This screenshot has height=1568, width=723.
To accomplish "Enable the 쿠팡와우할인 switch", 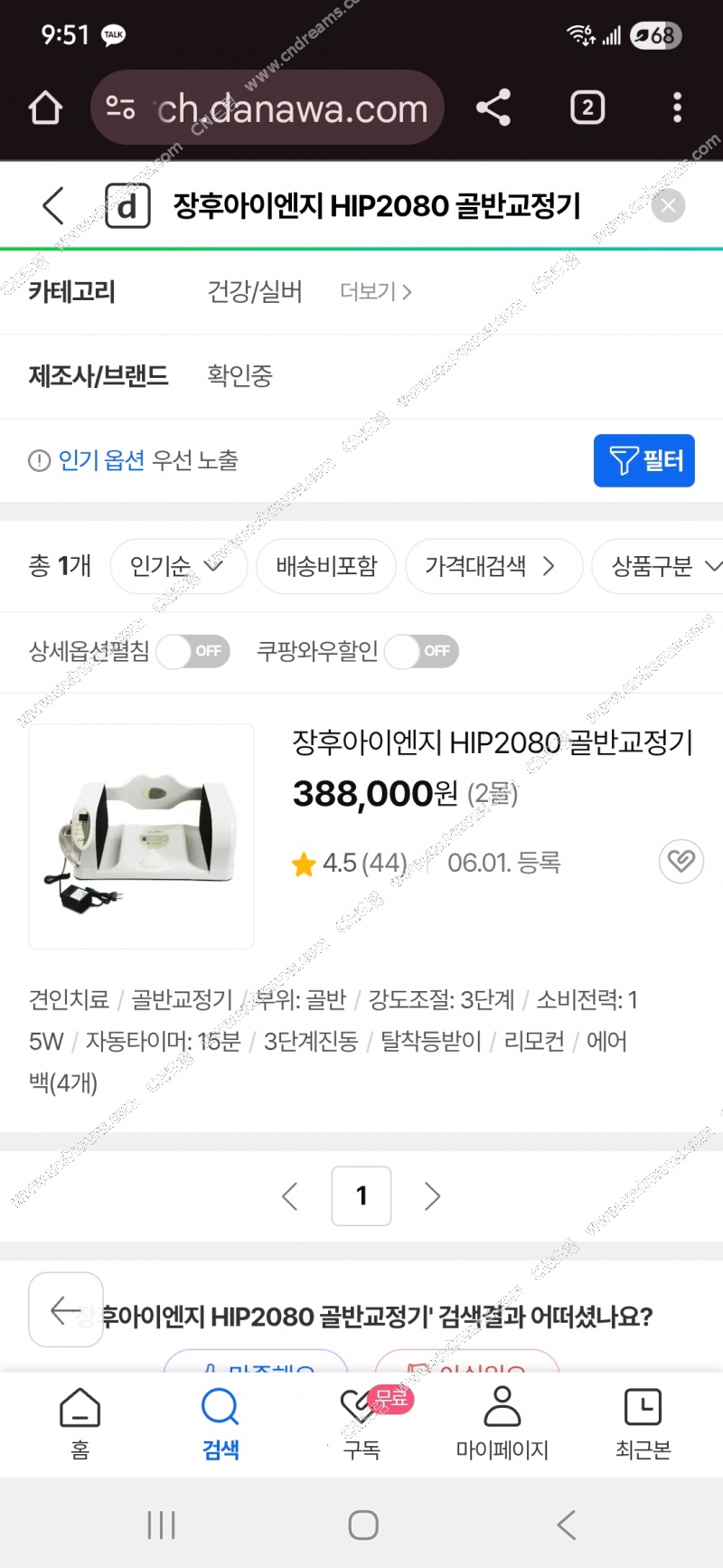I will point(421,651).
